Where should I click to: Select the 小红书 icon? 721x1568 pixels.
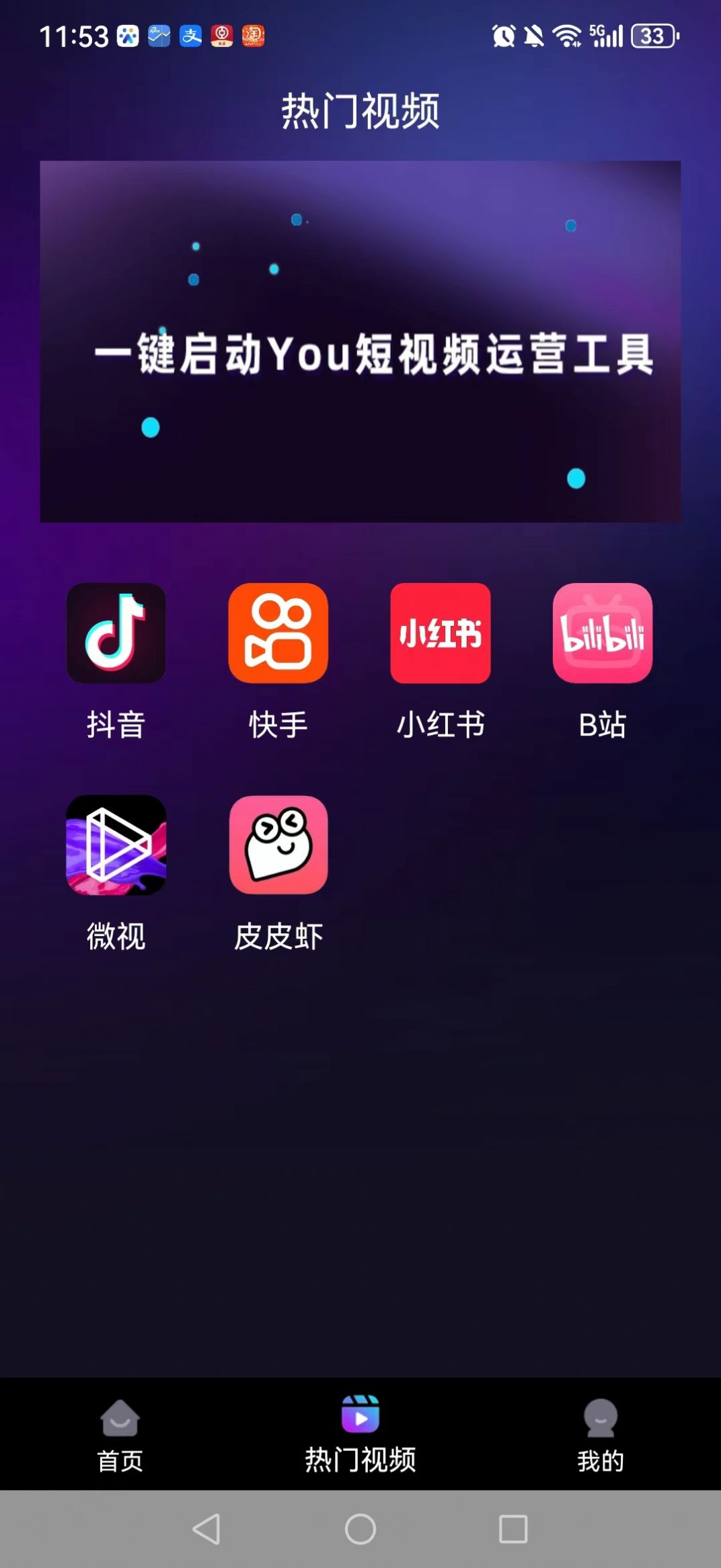click(x=441, y=633)
